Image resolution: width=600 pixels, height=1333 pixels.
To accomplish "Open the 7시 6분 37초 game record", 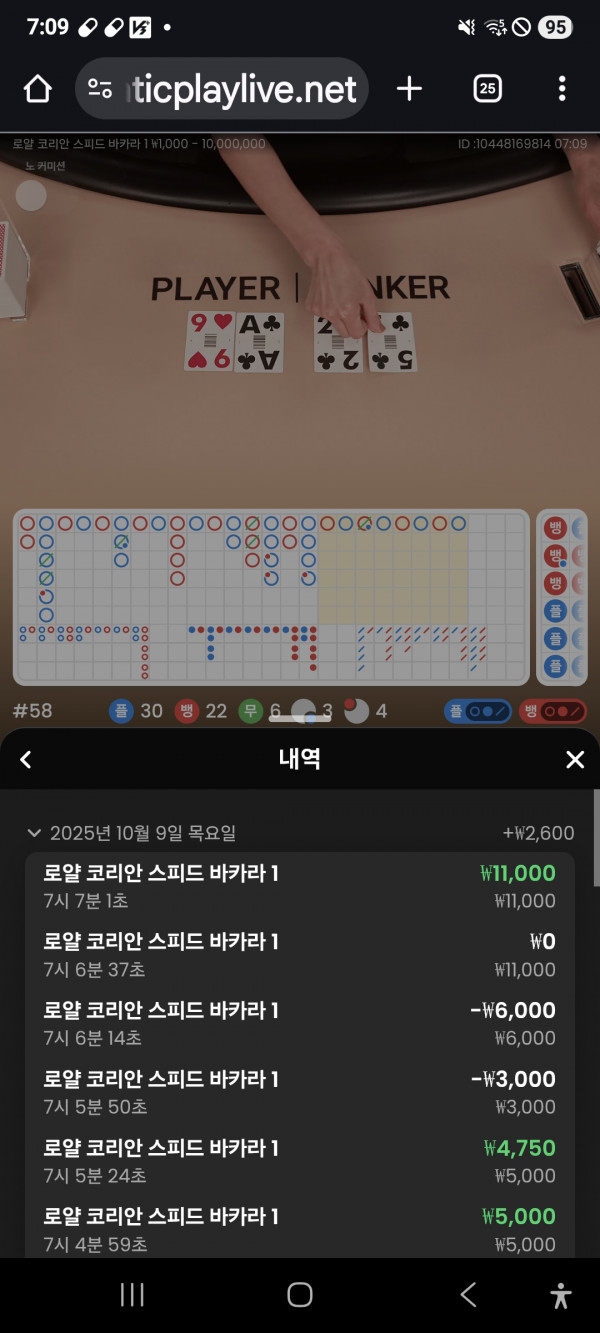I will coord(300,955).
